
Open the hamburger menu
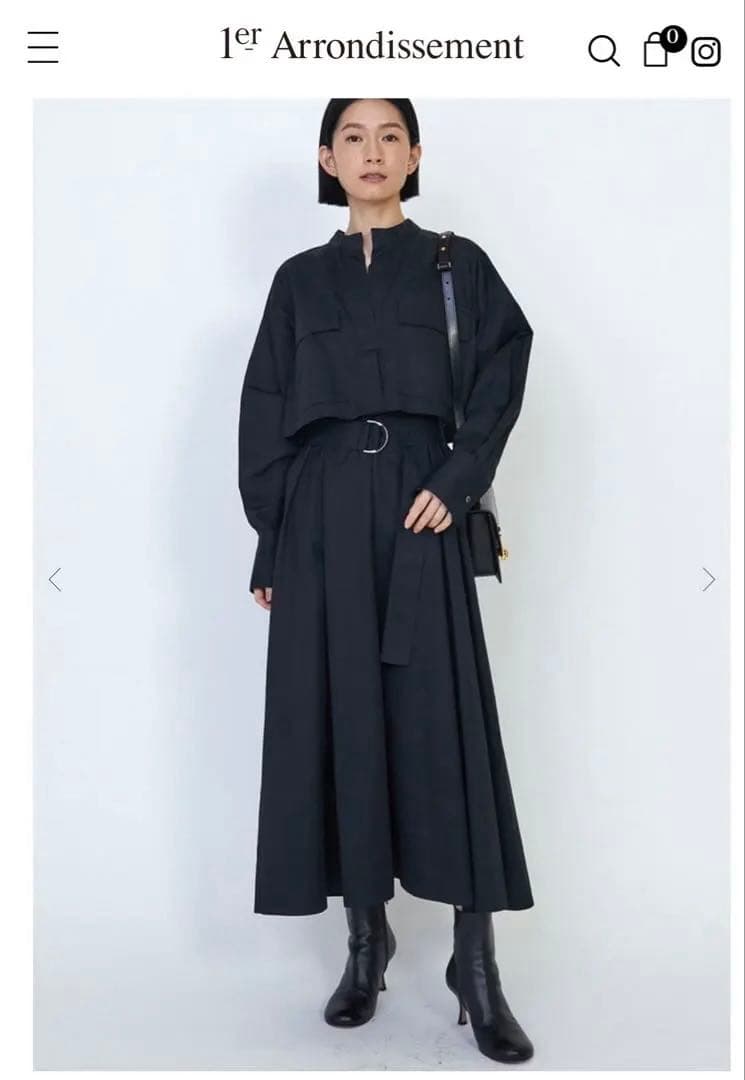point(43,47)
